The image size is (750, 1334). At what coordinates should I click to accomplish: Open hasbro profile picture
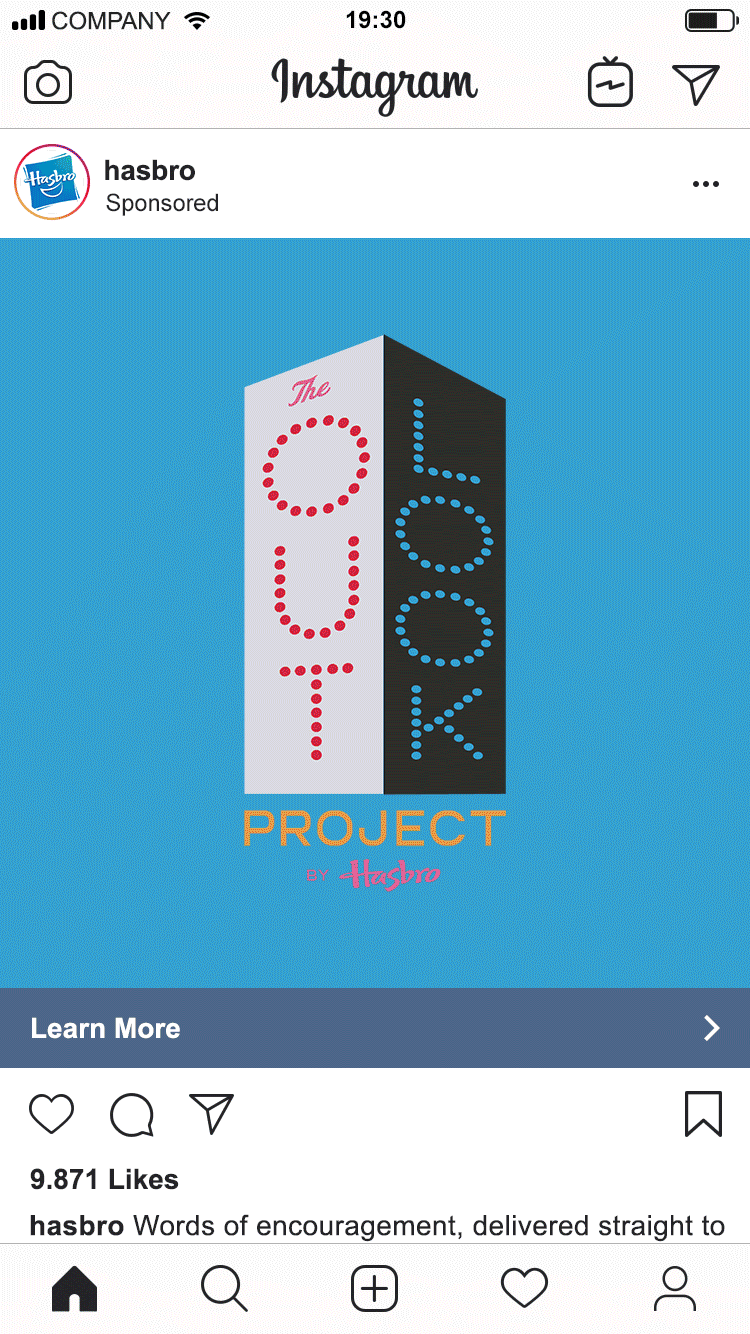click(x=53, y=183)
